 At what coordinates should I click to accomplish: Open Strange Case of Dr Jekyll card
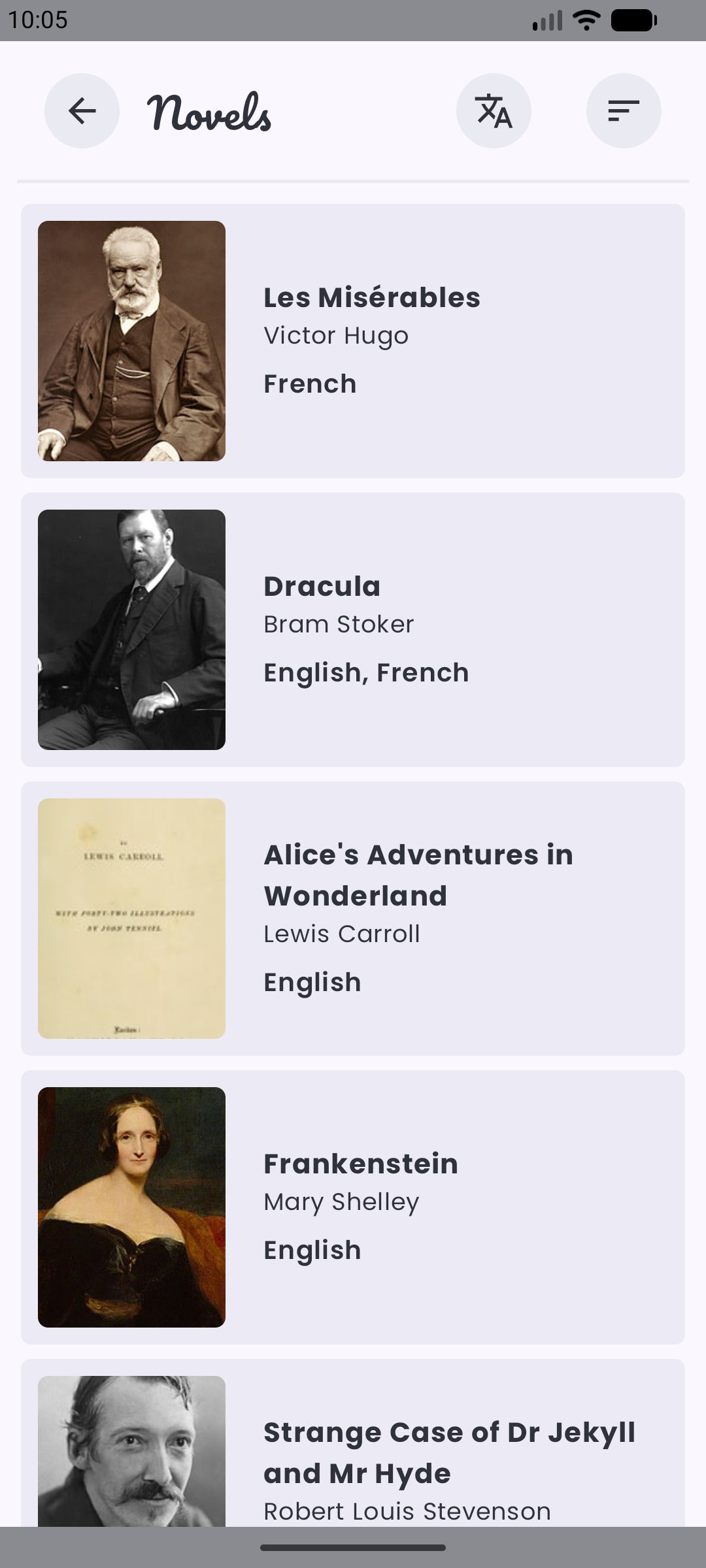353,1450
